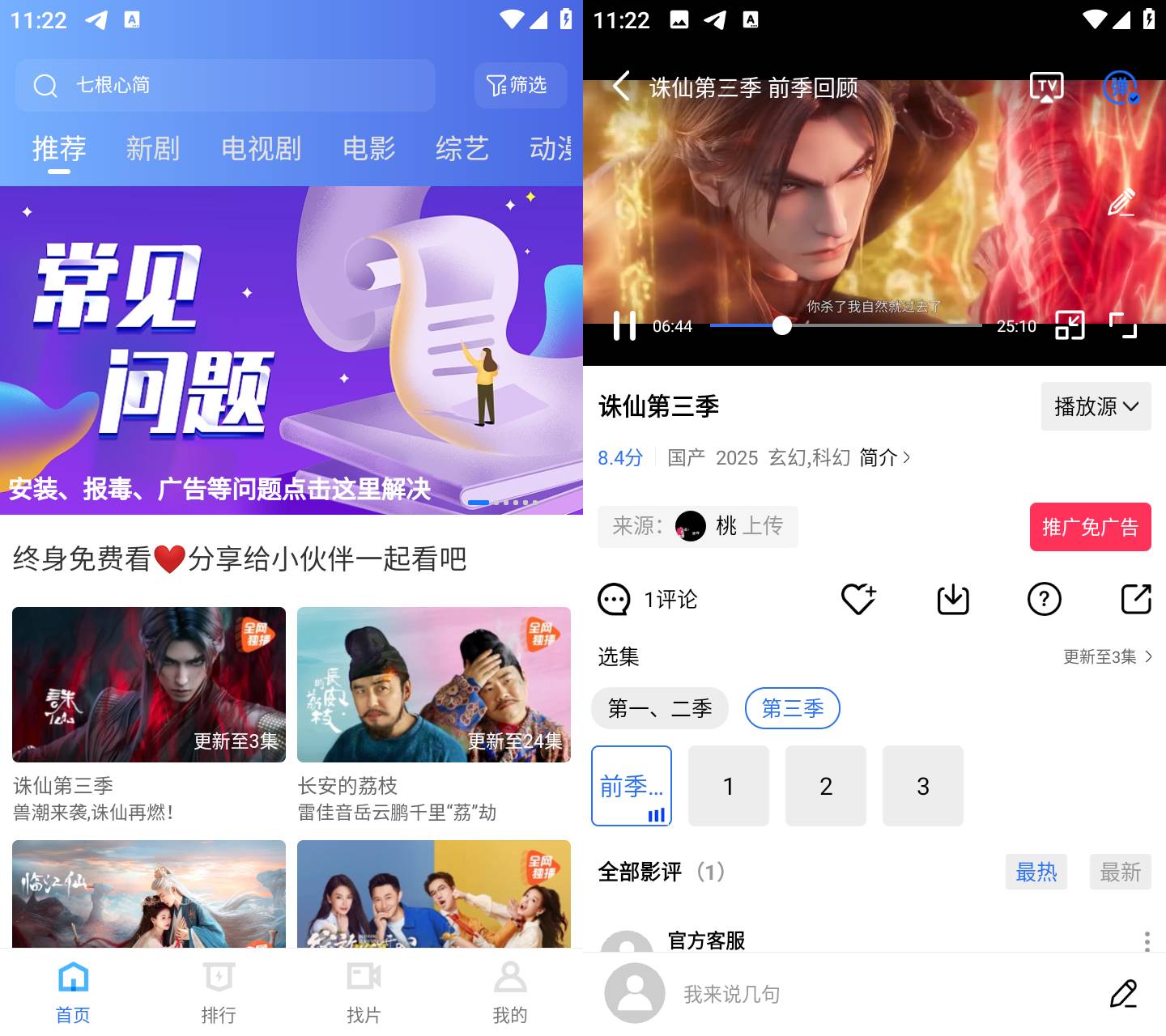Add 诛仙第三季 to favorites

coord(858,599)
